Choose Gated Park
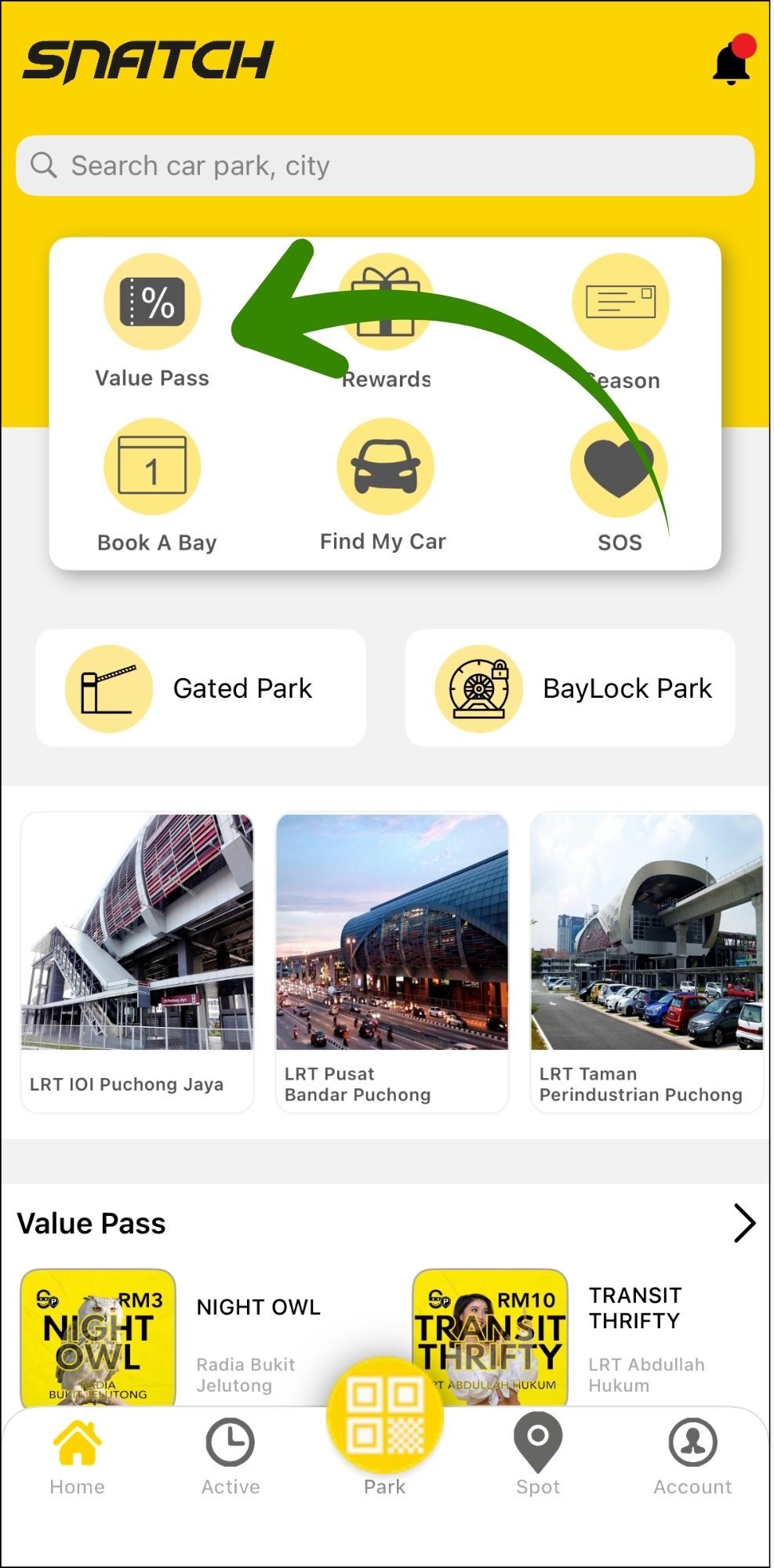774x1568 pixels. (200, 688)
